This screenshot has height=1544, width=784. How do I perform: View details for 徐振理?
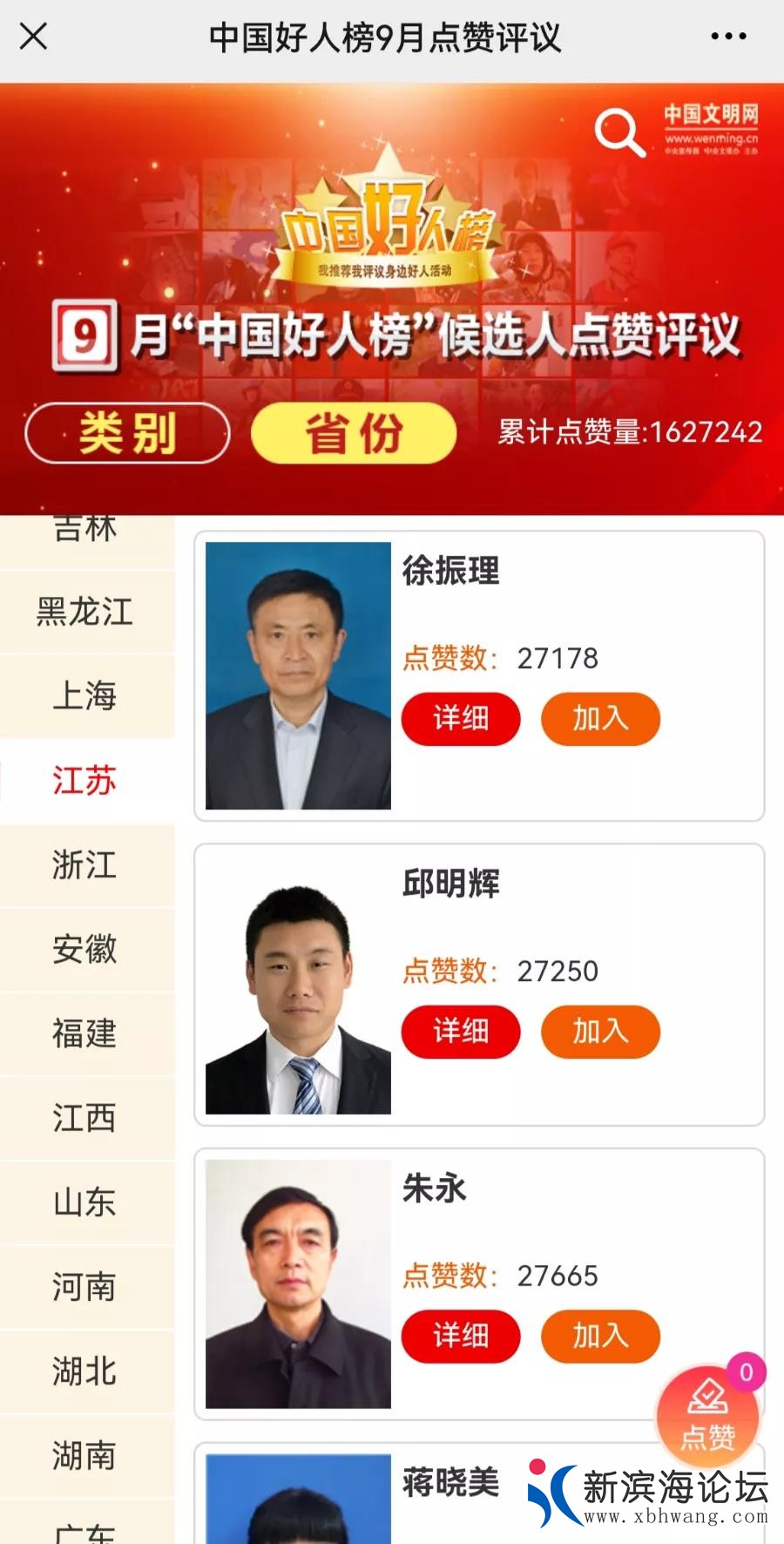pyautogui.click(x=461, y=719)
